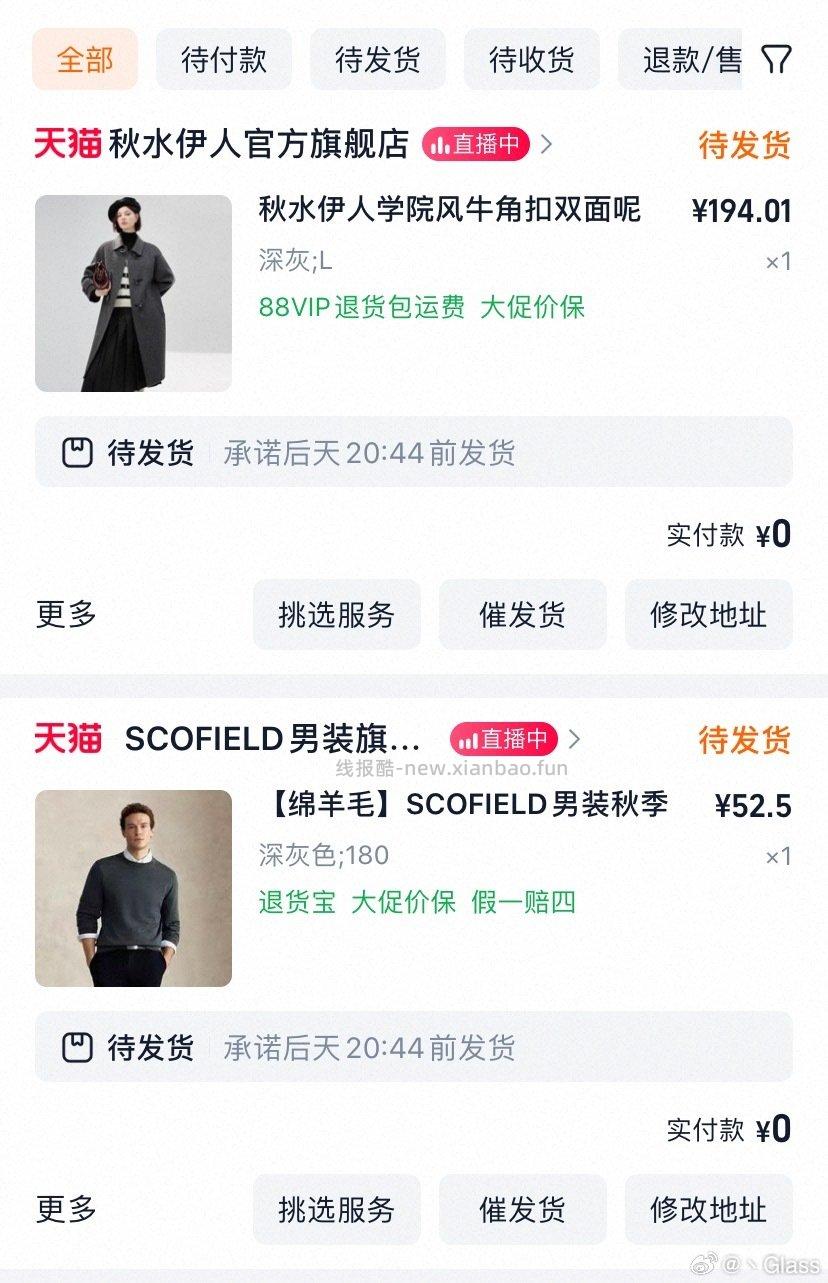
Task: Click the 天猫 logo beside SCOFIELD 男装旗舰店
Action: 69,740
